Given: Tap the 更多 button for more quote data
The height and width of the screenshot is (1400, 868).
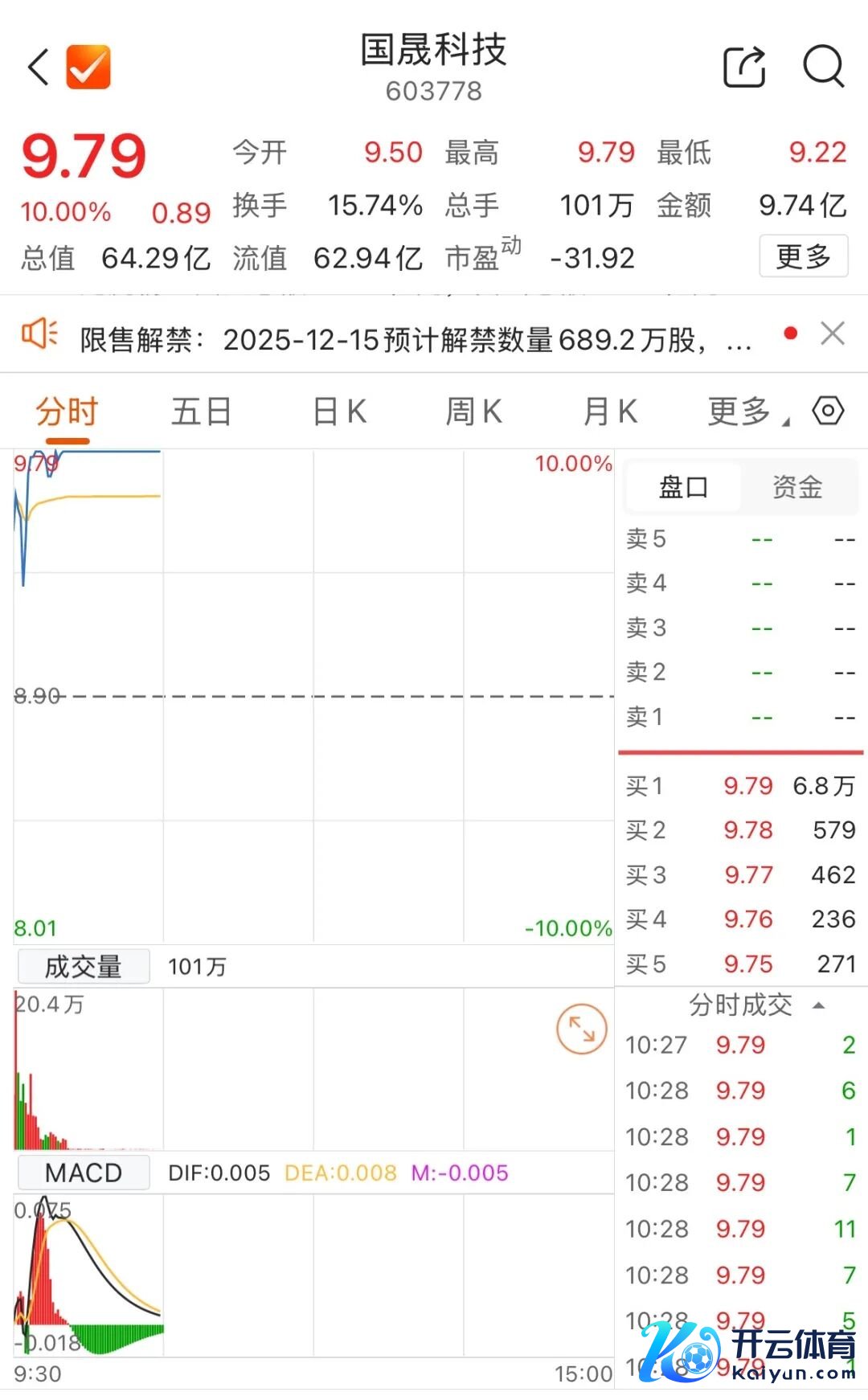Looking at the screenshot, I should point(803,256).
